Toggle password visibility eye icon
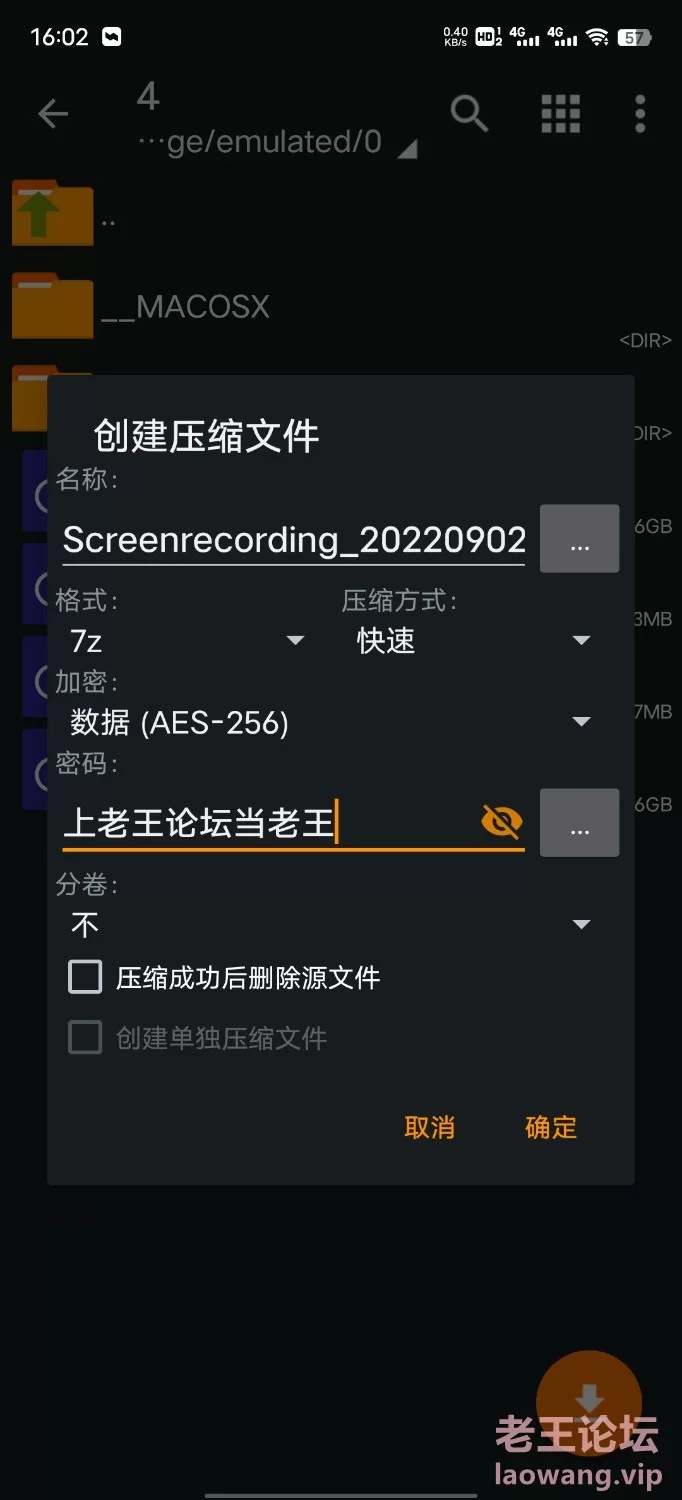 click(501, 823)
